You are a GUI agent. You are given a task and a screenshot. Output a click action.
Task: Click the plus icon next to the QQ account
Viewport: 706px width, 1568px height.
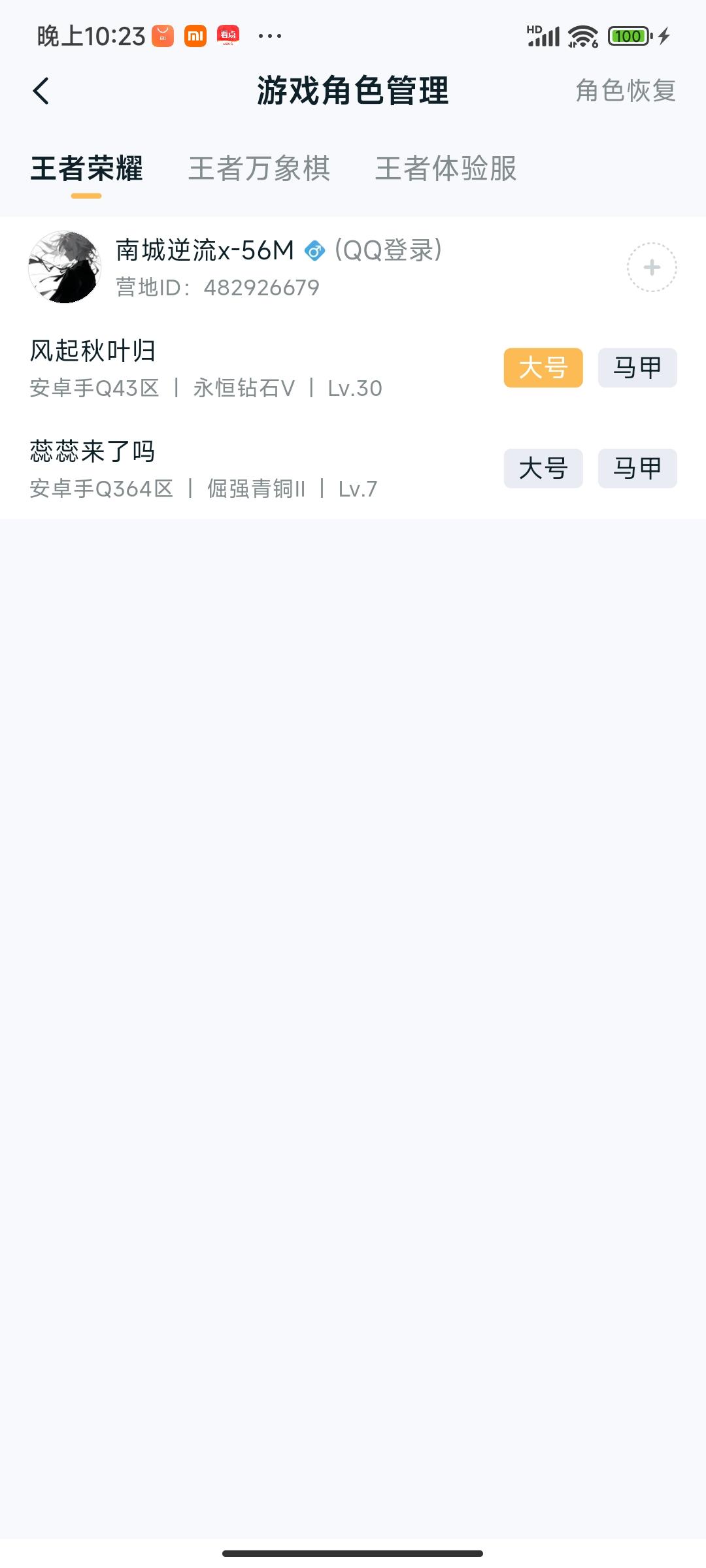652,267
